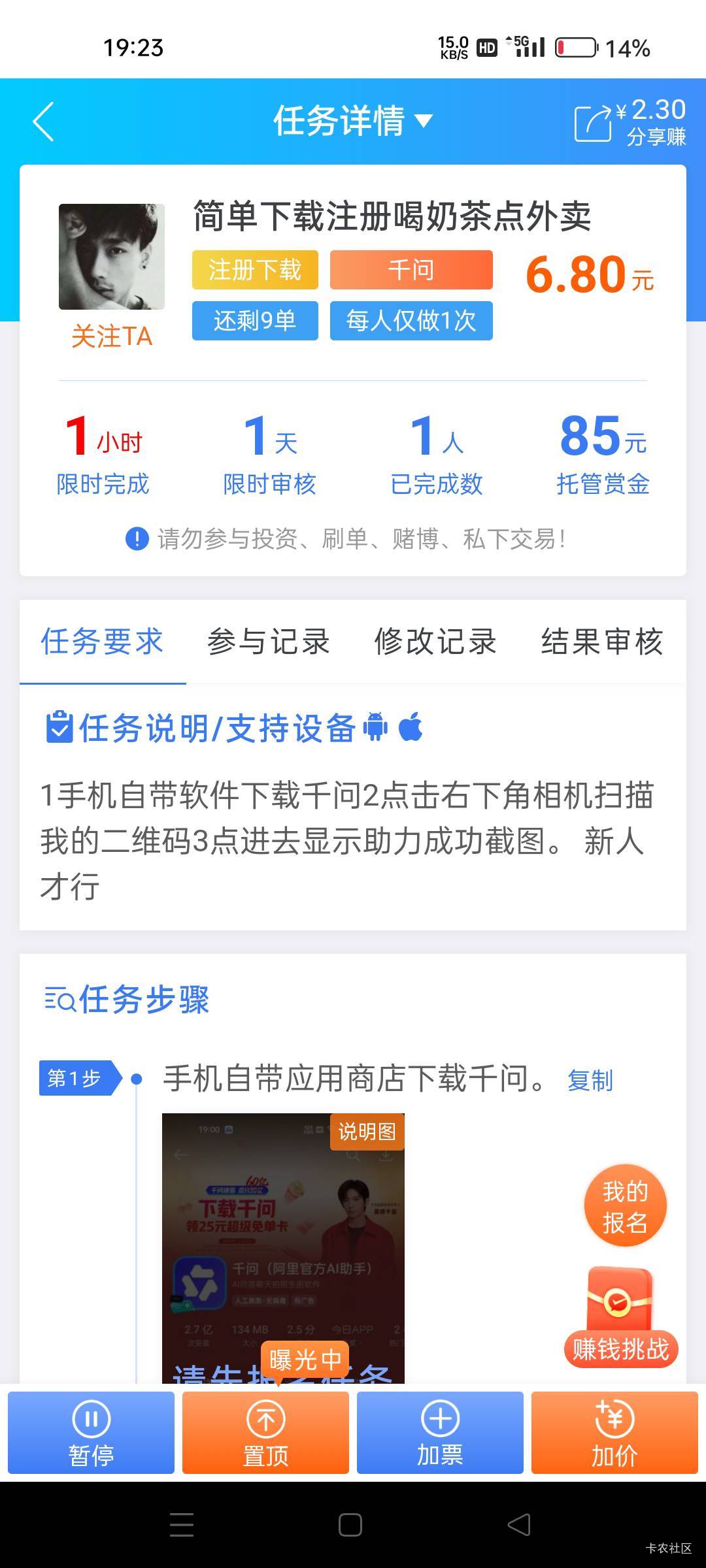The height and width of the screenshot is (1568, 706).
Task: Pin the task using 置顶
Action: 265,1432
